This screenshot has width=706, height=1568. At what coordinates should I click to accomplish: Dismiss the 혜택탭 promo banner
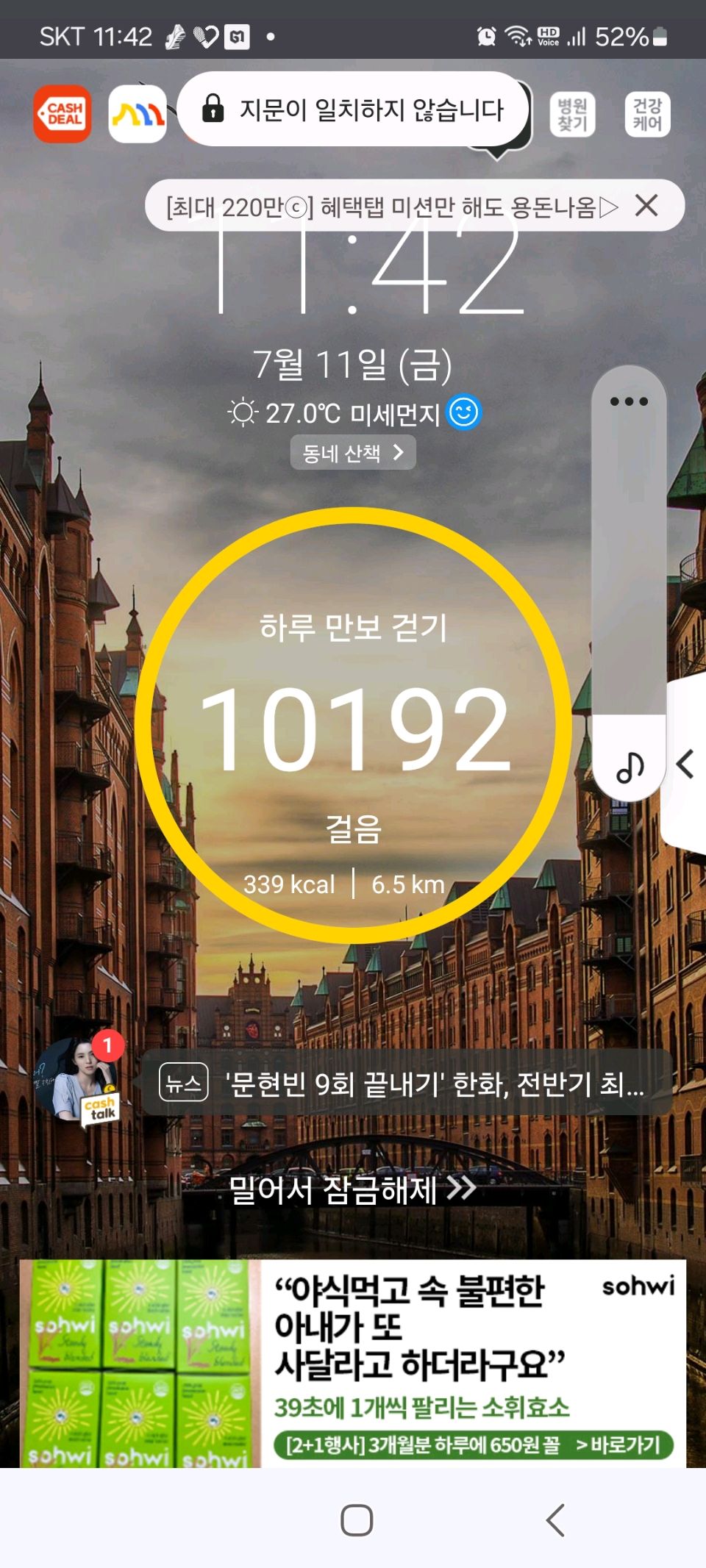pos(646,206)
